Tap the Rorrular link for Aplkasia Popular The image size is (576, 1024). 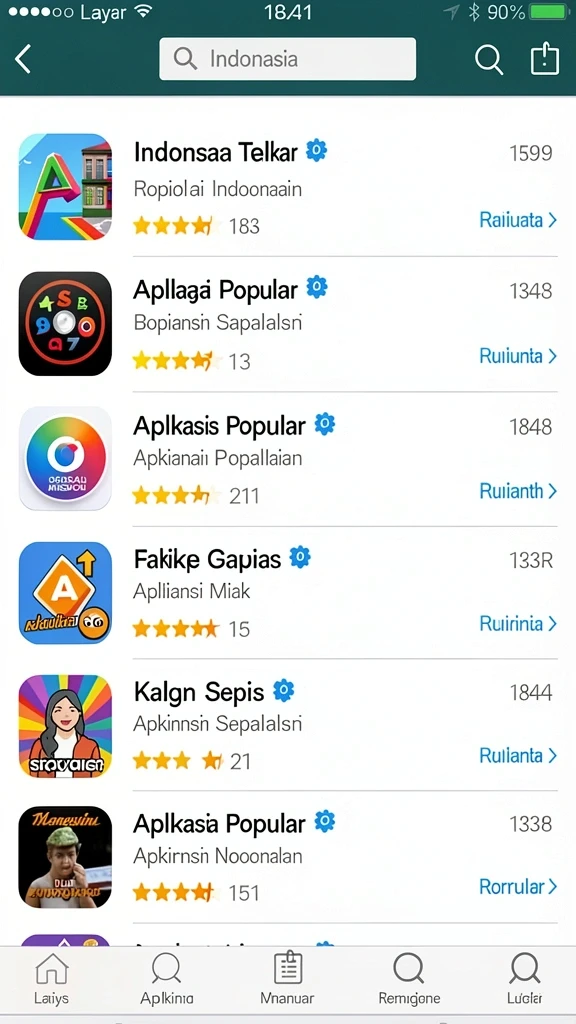click(518, 887)
